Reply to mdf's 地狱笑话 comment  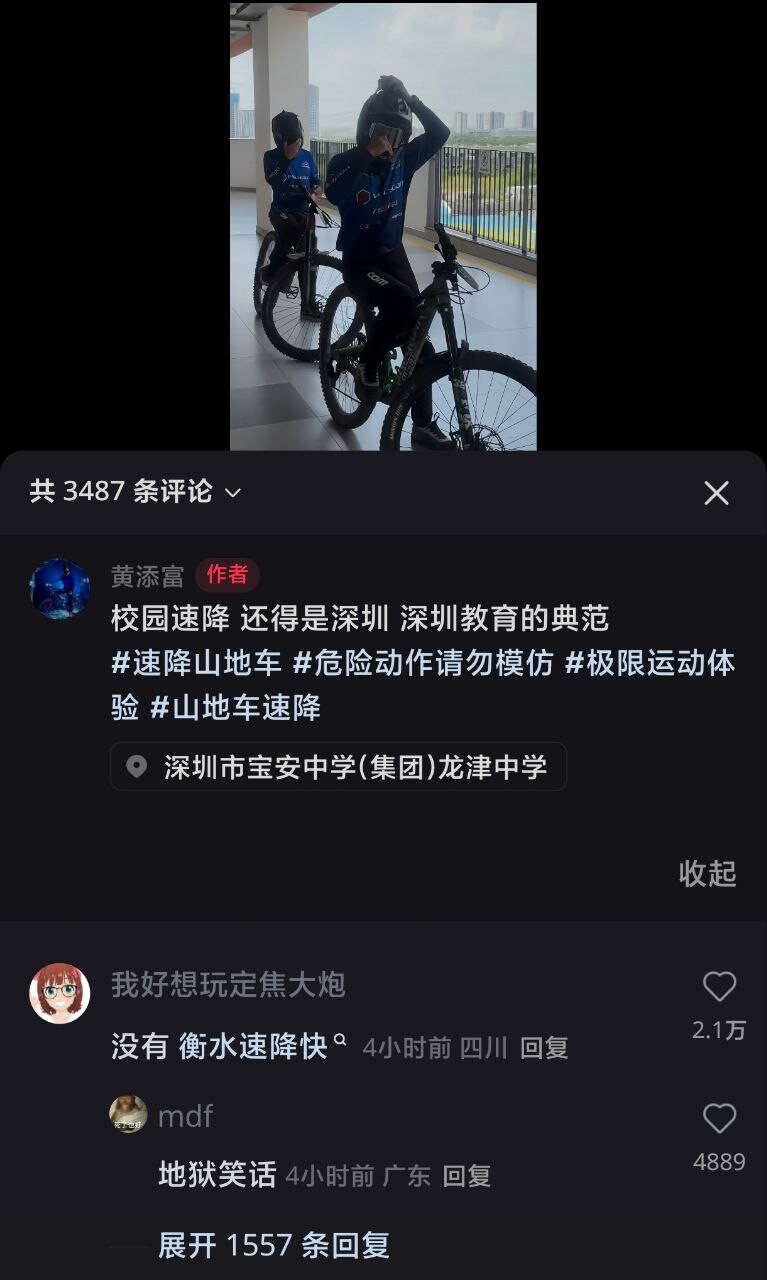(x=466, y=1176)
